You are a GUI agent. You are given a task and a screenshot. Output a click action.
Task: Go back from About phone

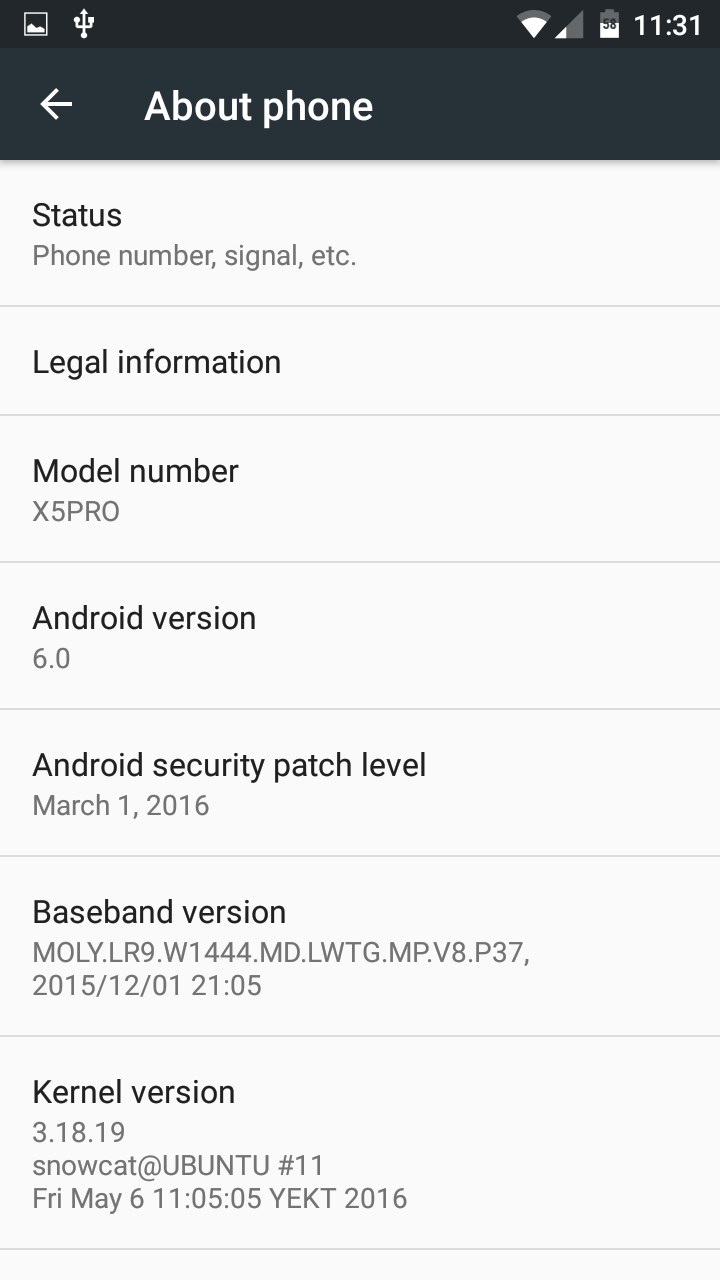pos(56,105)
